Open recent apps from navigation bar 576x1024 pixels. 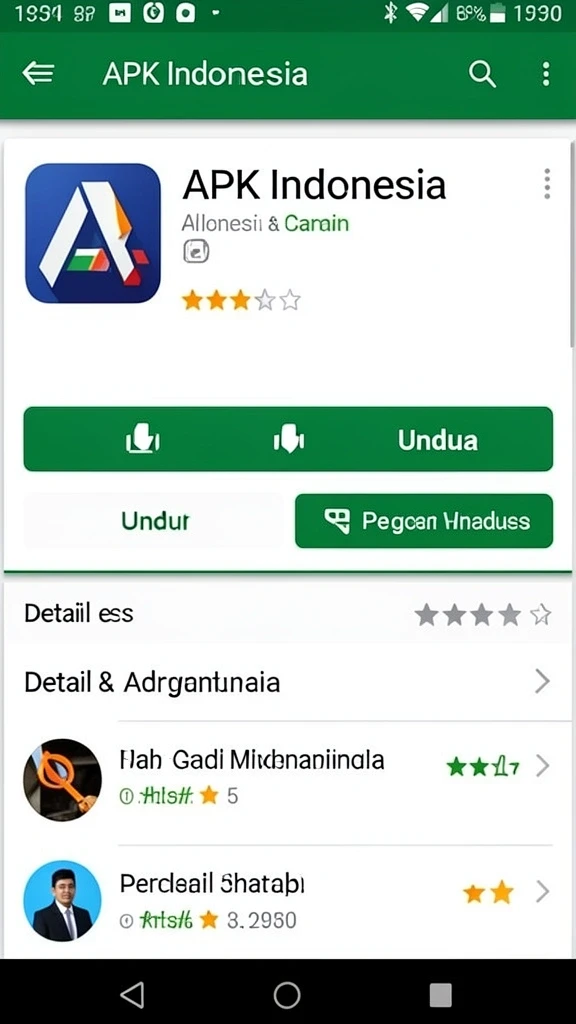tap(441, 995)
